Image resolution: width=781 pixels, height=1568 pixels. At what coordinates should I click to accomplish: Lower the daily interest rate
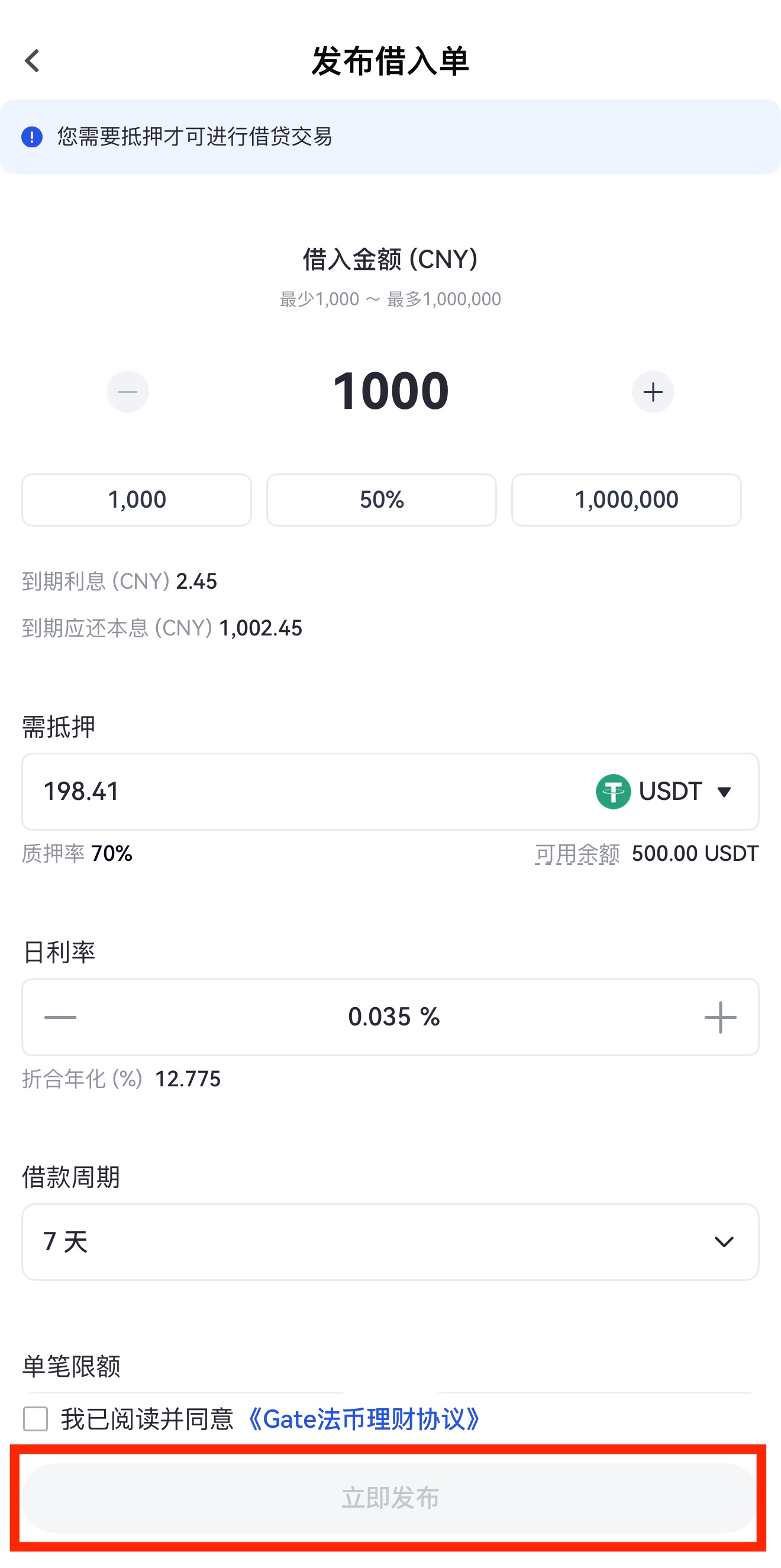[60, 1017]
